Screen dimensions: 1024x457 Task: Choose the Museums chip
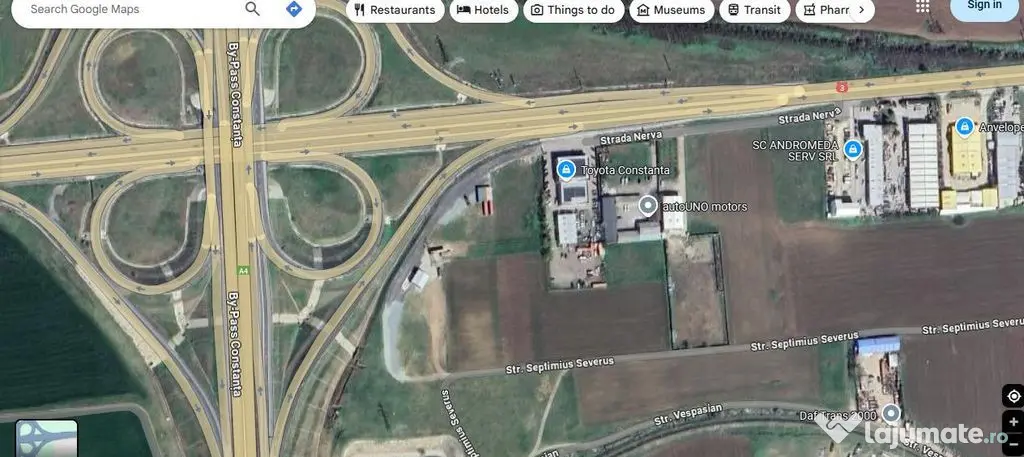(x=671, y=10)
